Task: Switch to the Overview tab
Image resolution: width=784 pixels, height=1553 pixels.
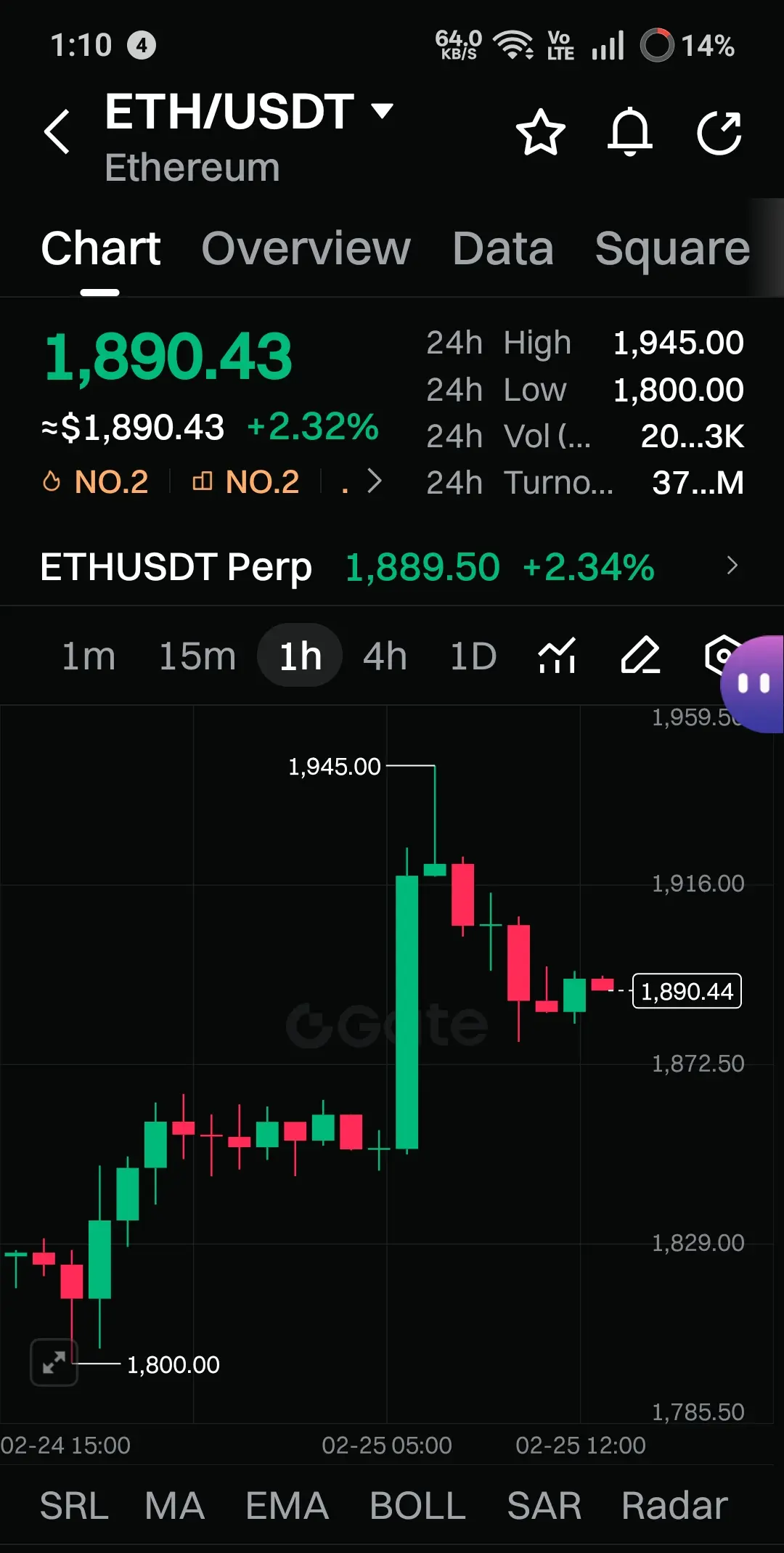Action: point(306,249)
